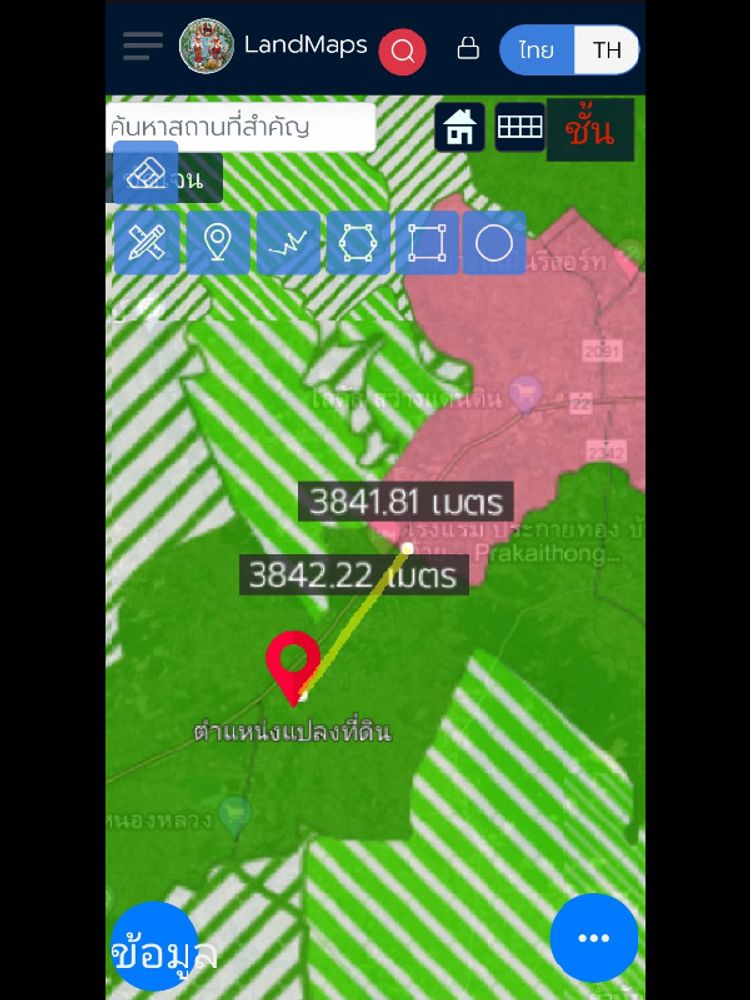This screenshot has height=1000, width=750.
Task: Select the rectangle drawing tool
Action: coord(427,243)
